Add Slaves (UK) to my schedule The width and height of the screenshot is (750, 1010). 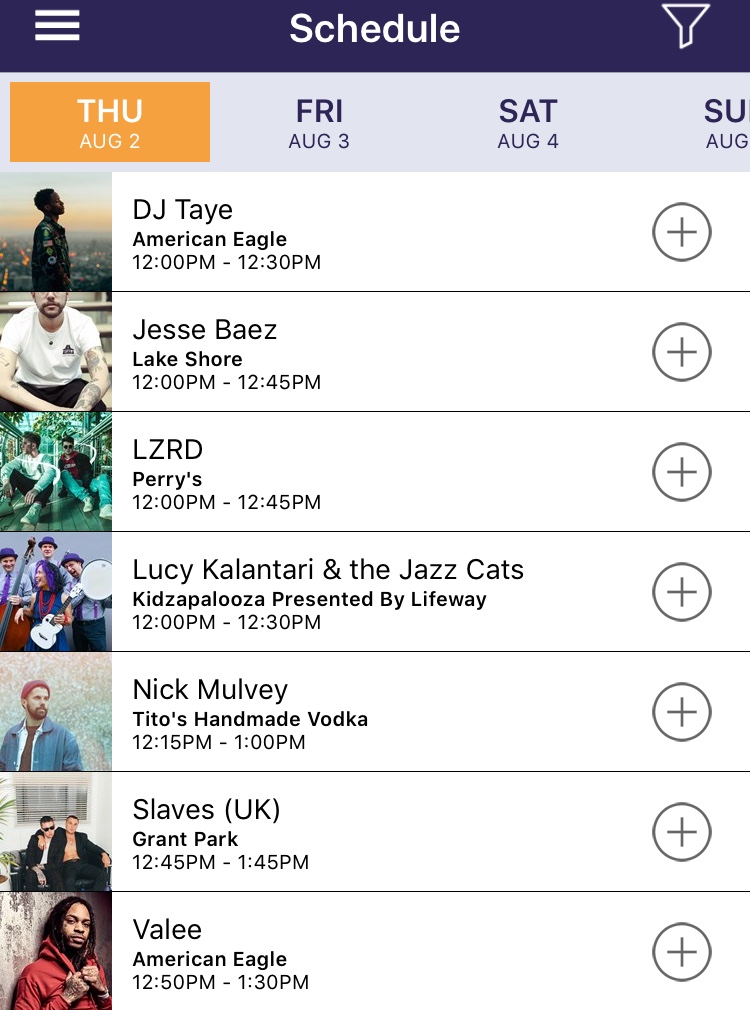(x=681, y=832)
